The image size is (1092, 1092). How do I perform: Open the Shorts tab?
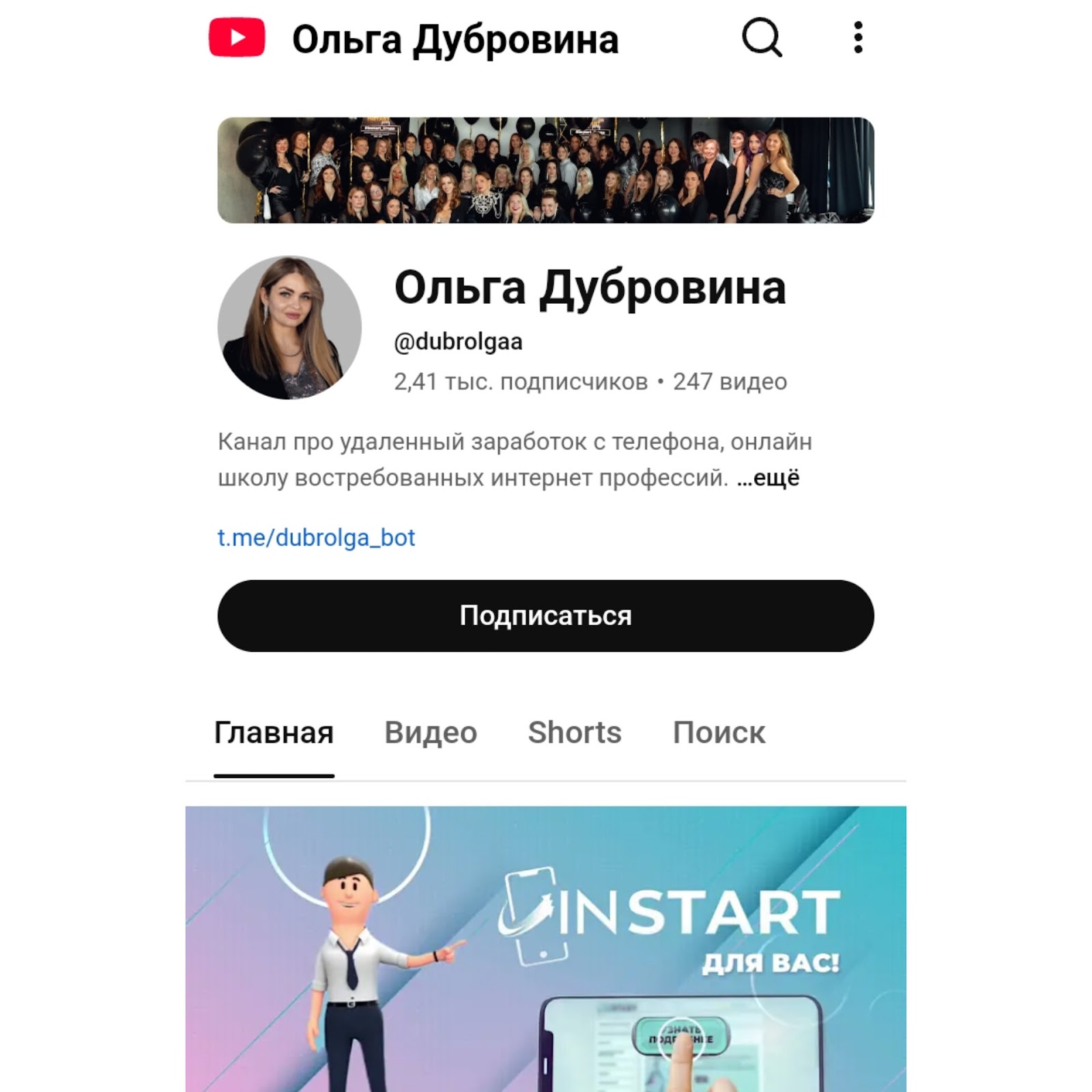click(x=575, y=733)
